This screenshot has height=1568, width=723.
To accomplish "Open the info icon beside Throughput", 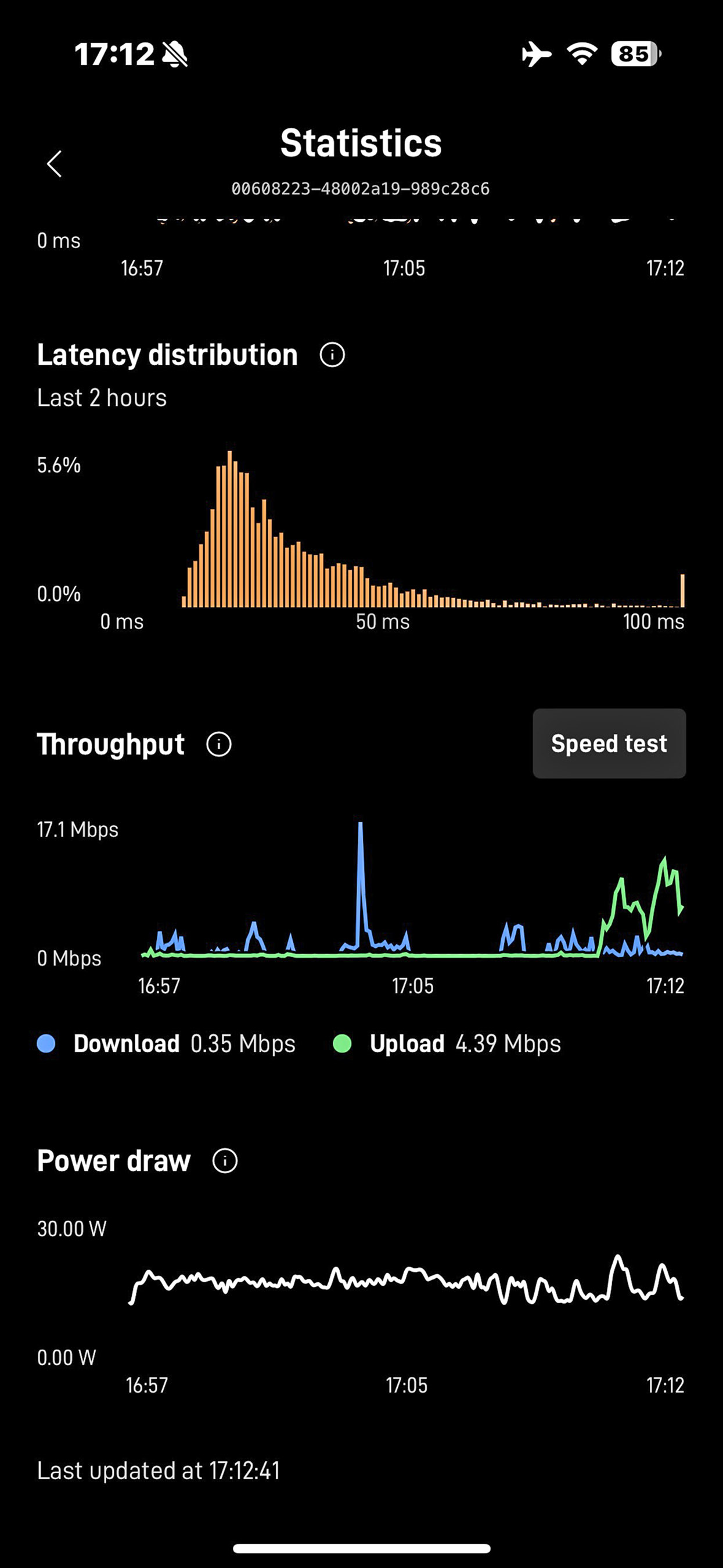I will click(218, 744).
